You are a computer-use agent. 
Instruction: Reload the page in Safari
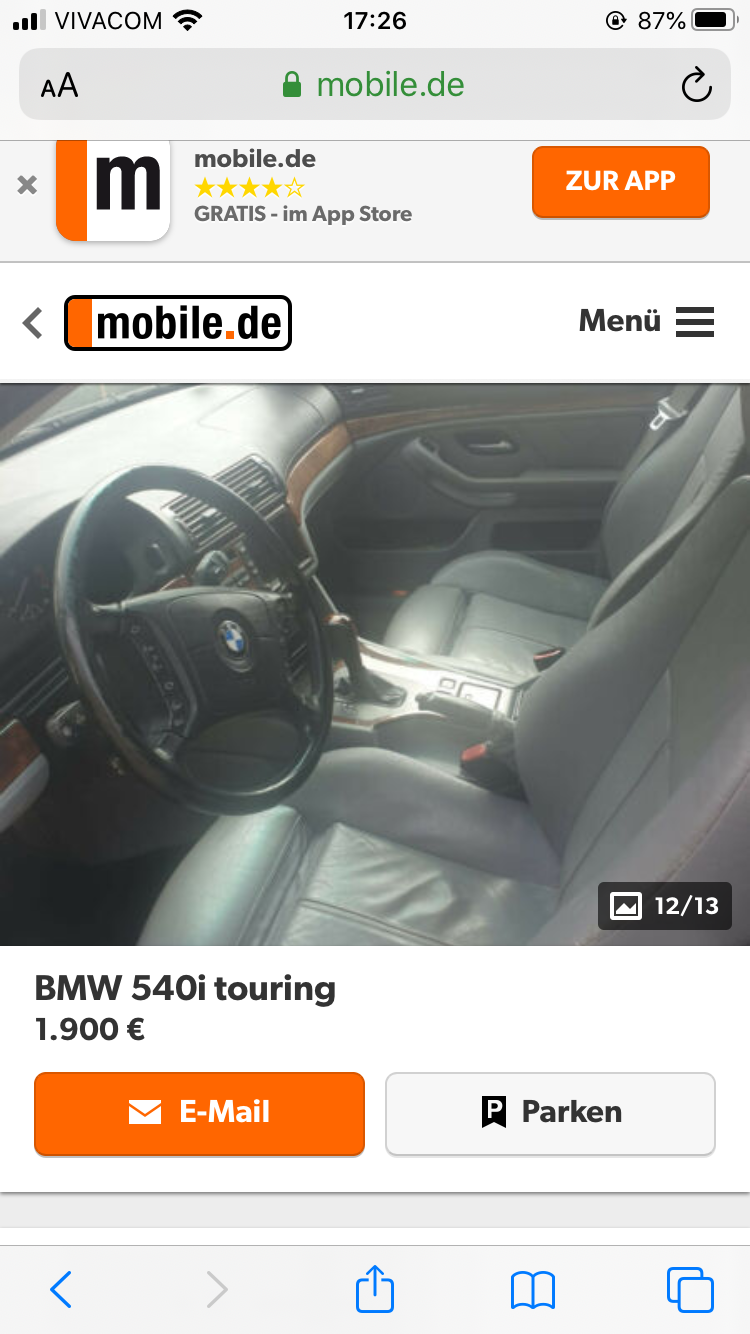[696, 85]
